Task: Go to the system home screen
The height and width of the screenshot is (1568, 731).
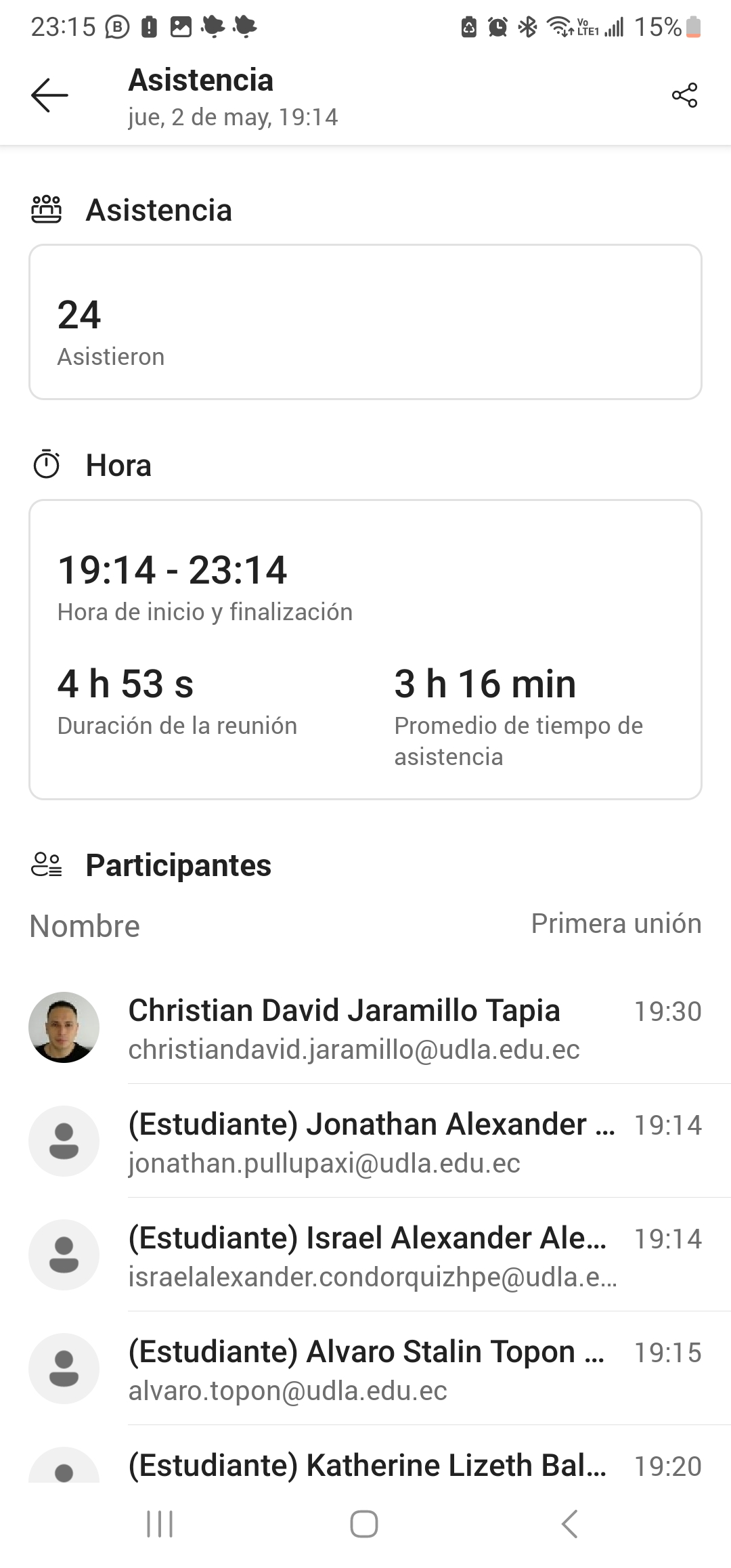Action: pos(364,1524)
